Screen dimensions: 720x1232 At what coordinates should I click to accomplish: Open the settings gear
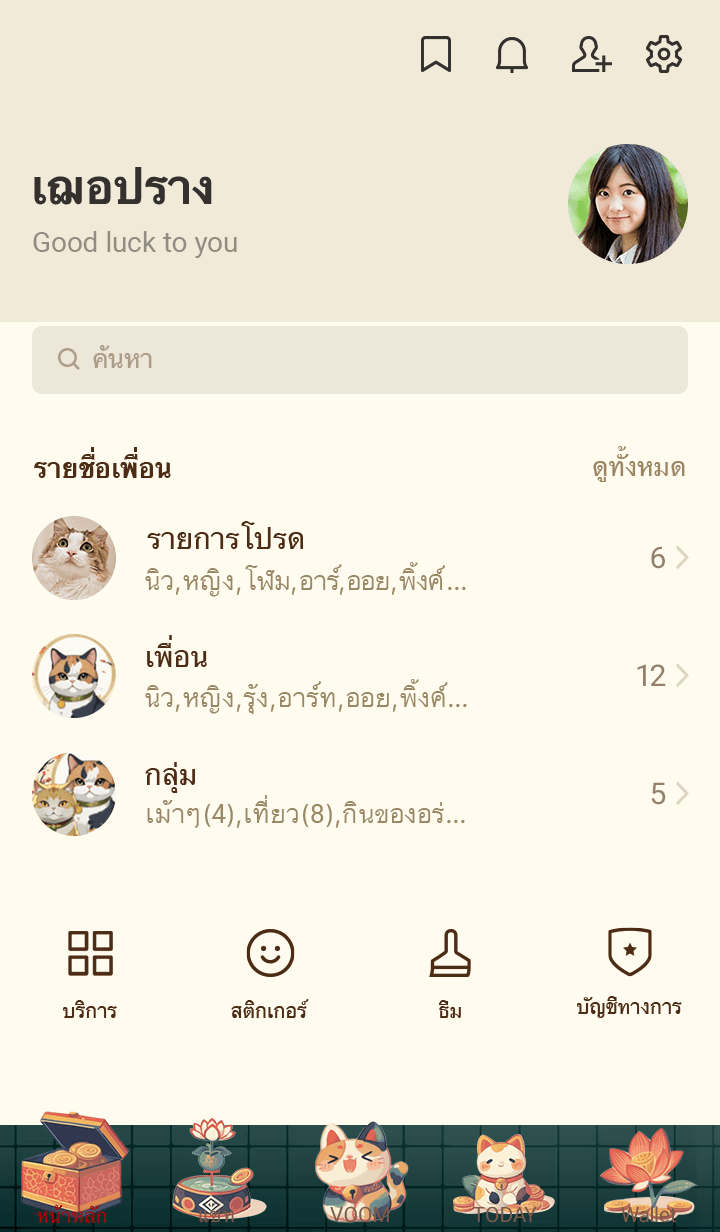pyautogui.click(x=664, y=55)
